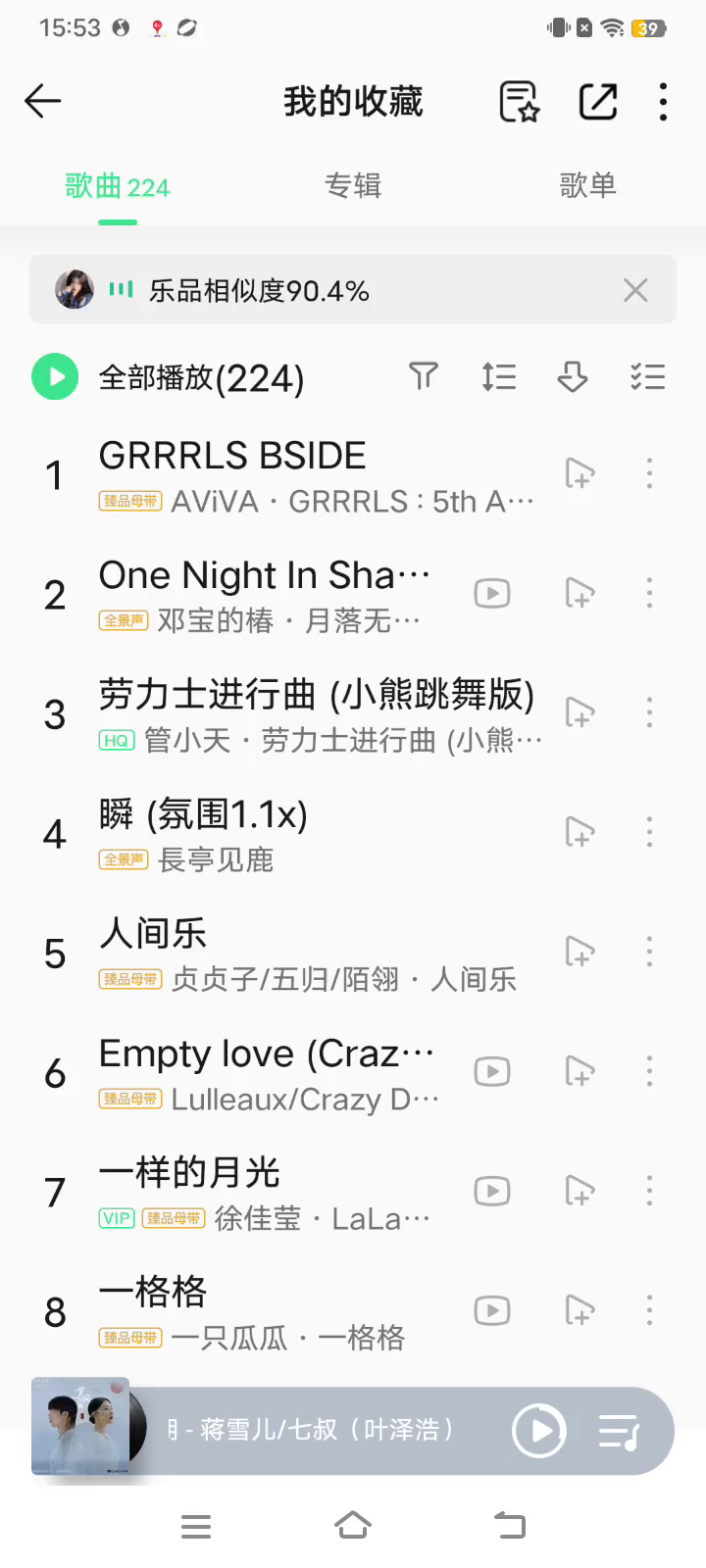The width and height of the screenshot is (706, 1568).
Task: Watch the video for One Night In Sha…
Action: [492, 594]
